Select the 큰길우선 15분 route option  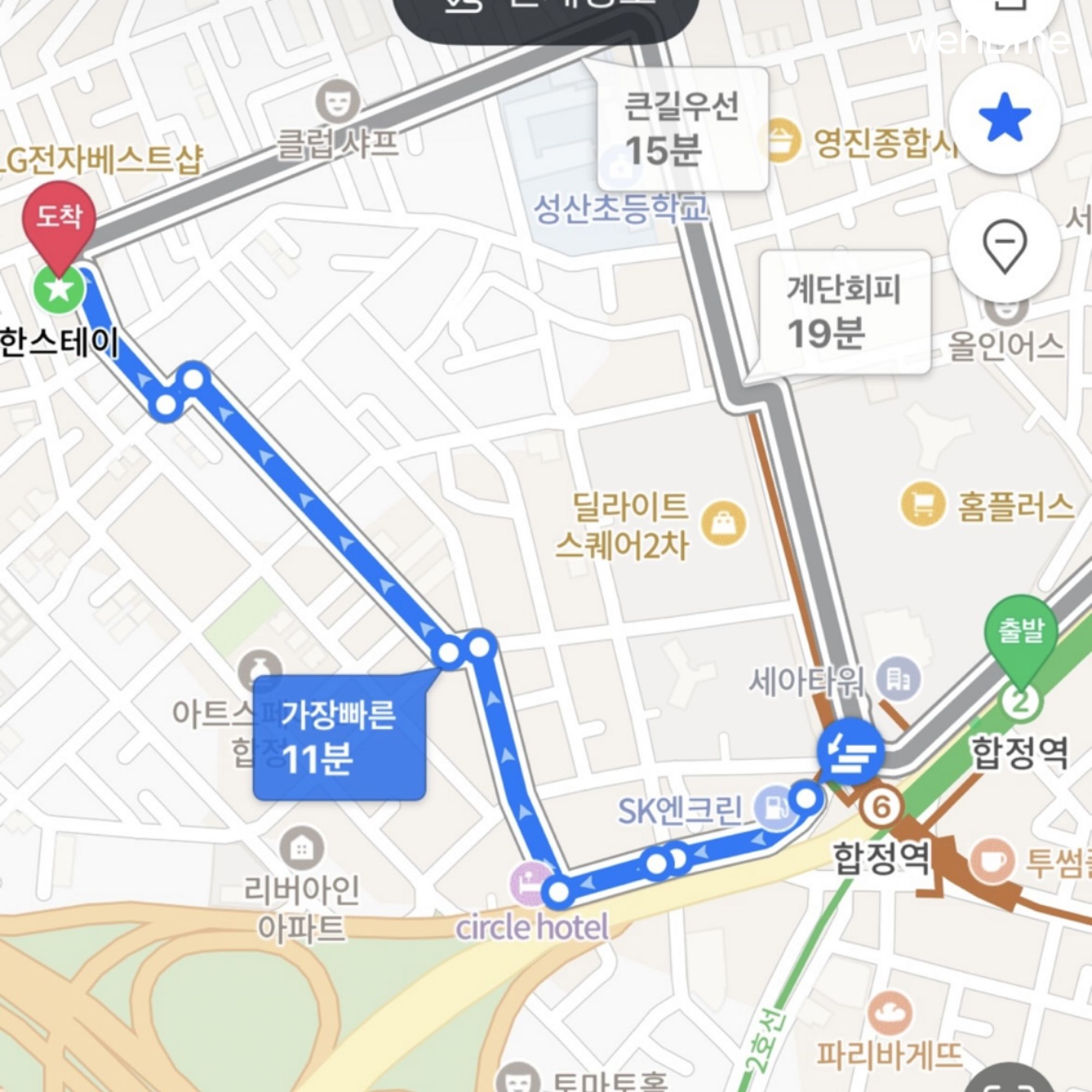coord(681,129)
